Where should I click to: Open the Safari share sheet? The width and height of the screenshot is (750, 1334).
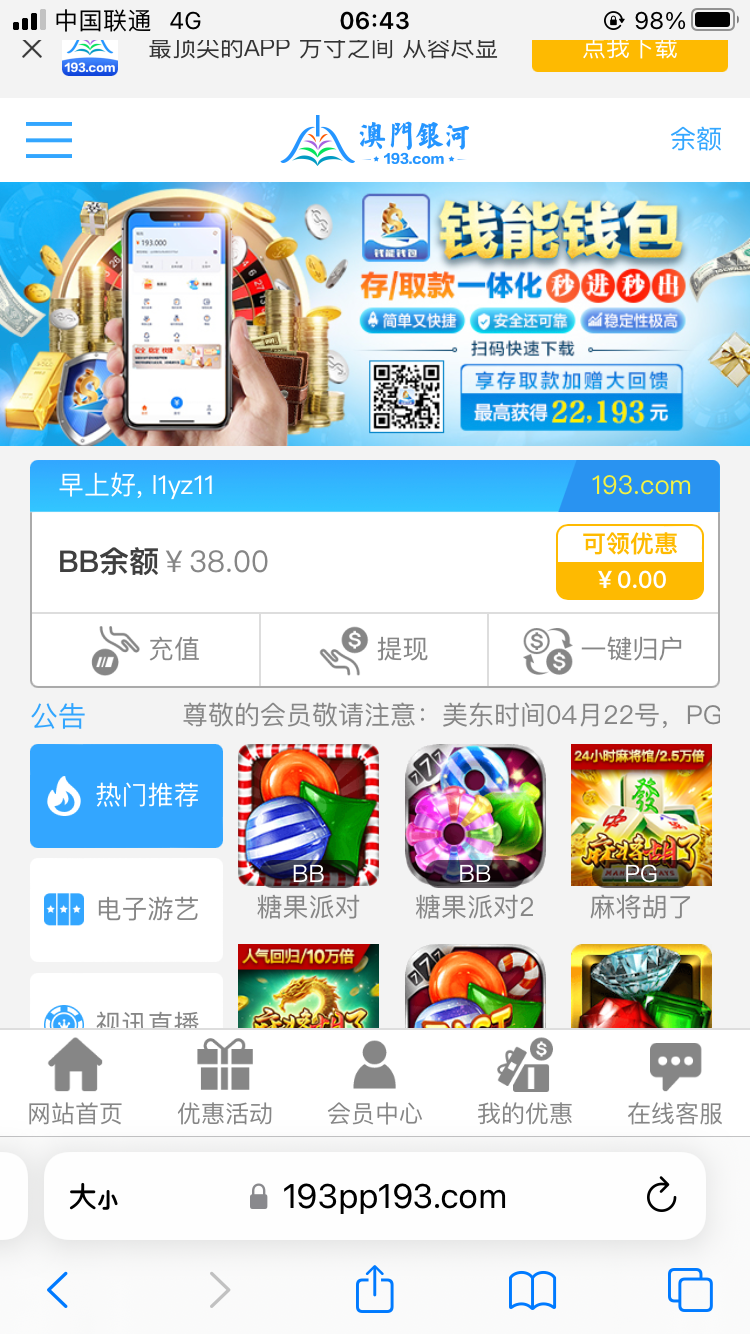coord(375,1290)
